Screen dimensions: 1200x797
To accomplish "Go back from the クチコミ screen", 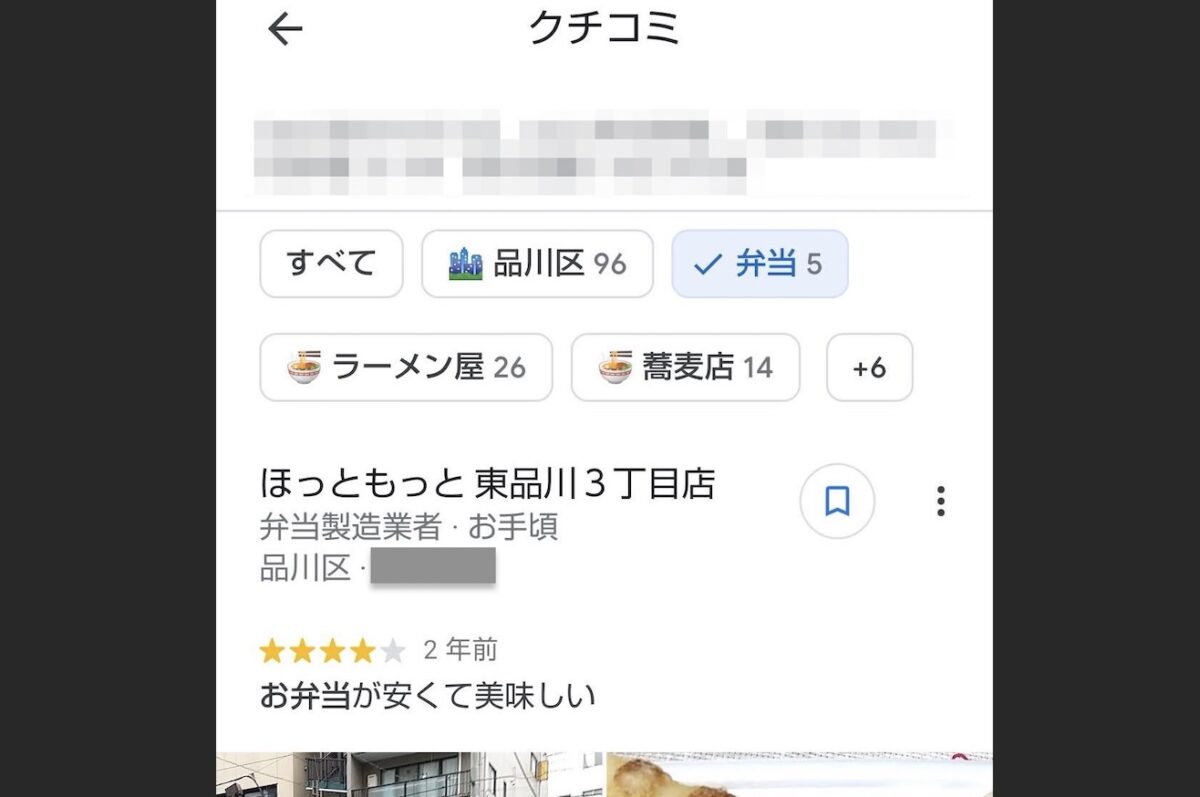I will tap(285, 30).
